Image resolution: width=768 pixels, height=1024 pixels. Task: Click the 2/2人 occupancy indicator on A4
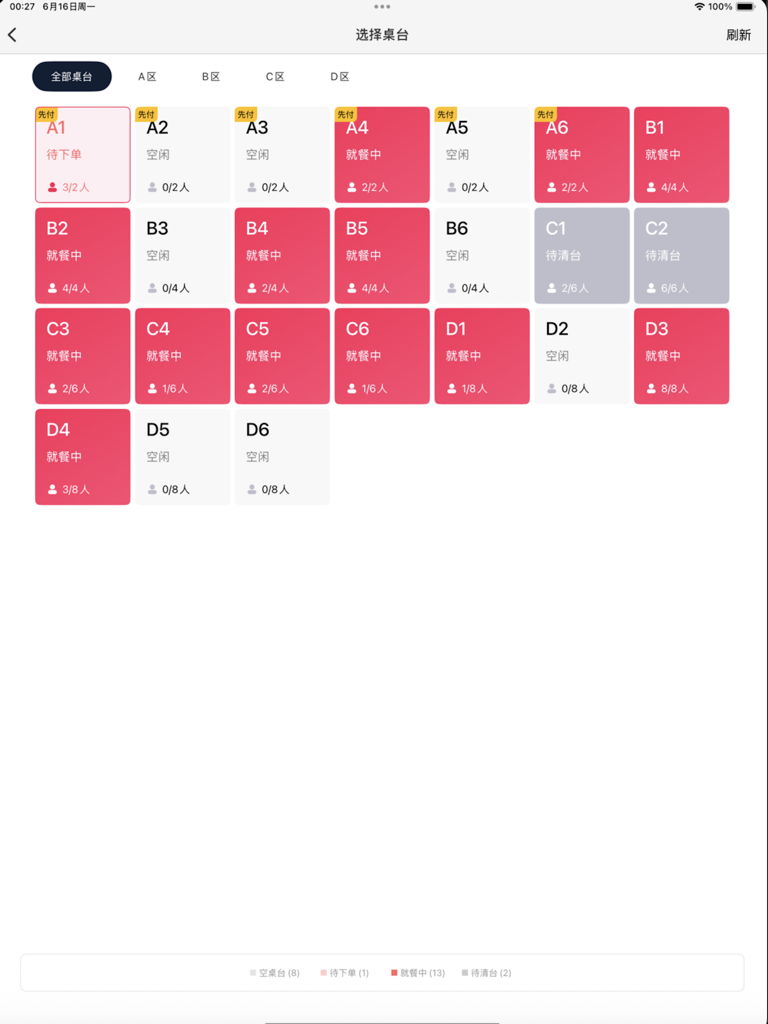(371, 187)
